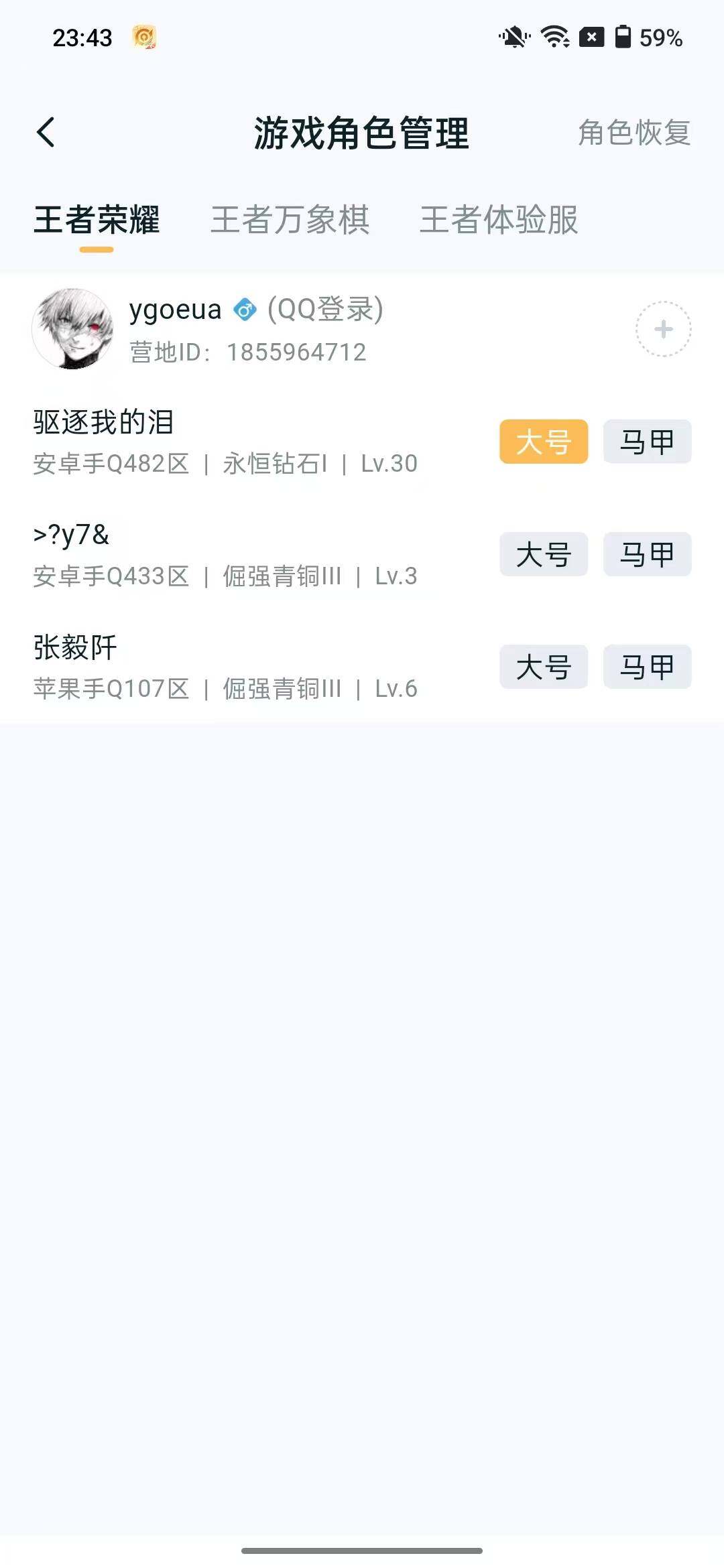Toggle 大号 for role 驱逐我的泪
This screenshot has width=724, height=1568.
click(x=543, y=442)
